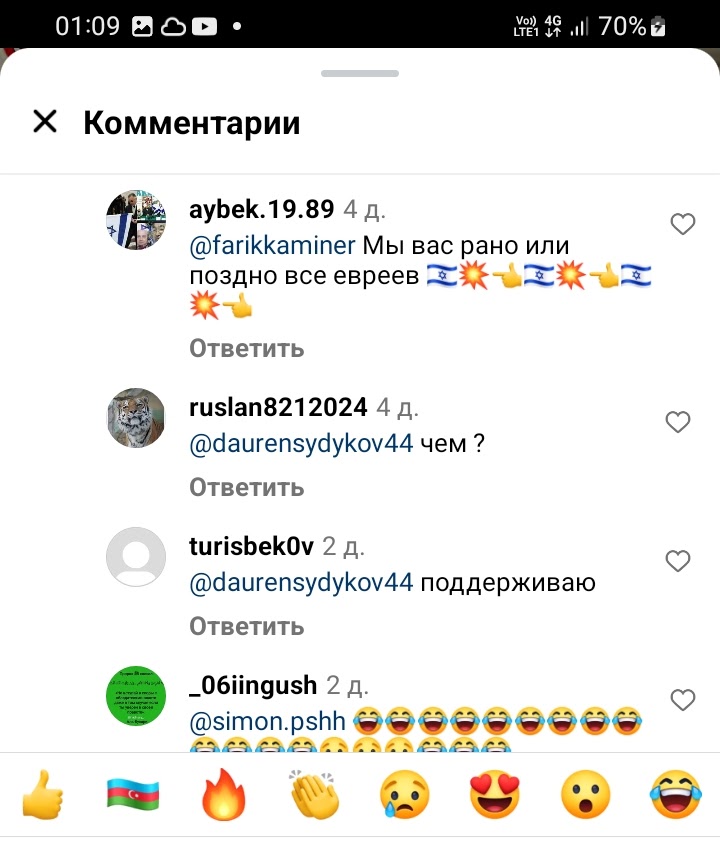Viewport: 720px width, 841px height.
Task: Insert the crying face emoji
Action: [x=404, y=795]
